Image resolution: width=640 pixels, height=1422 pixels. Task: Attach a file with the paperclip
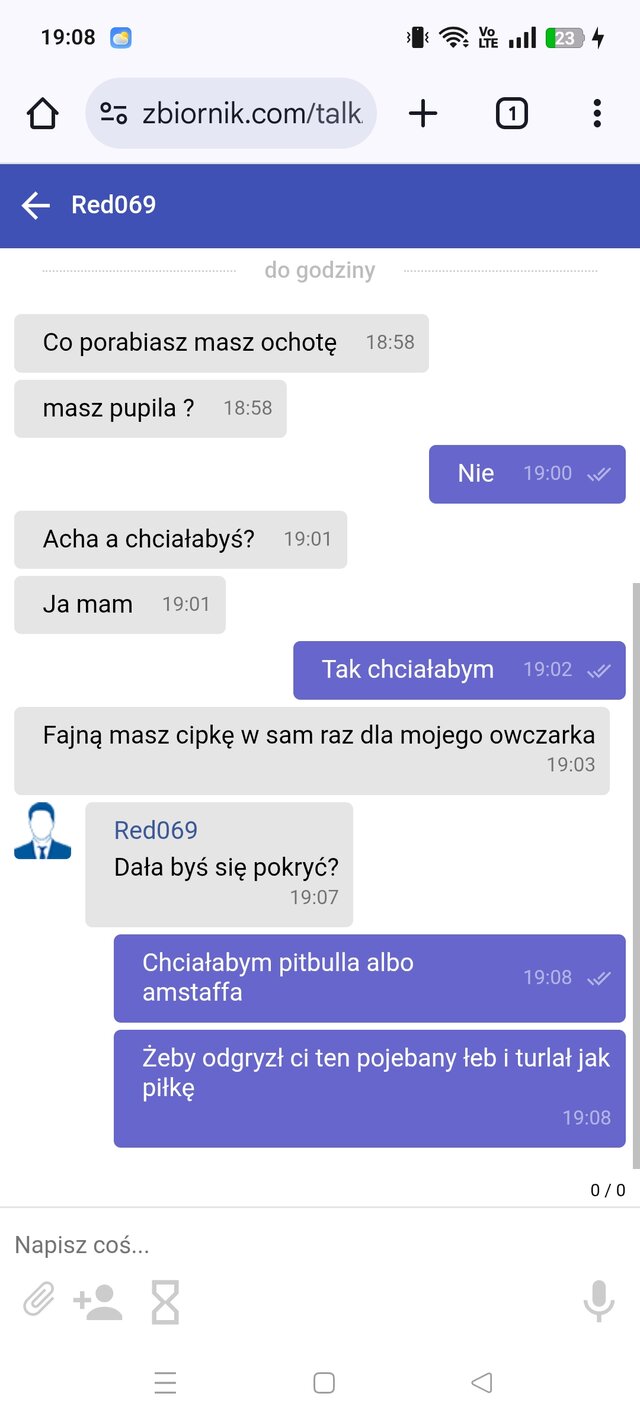(38, 1301)
